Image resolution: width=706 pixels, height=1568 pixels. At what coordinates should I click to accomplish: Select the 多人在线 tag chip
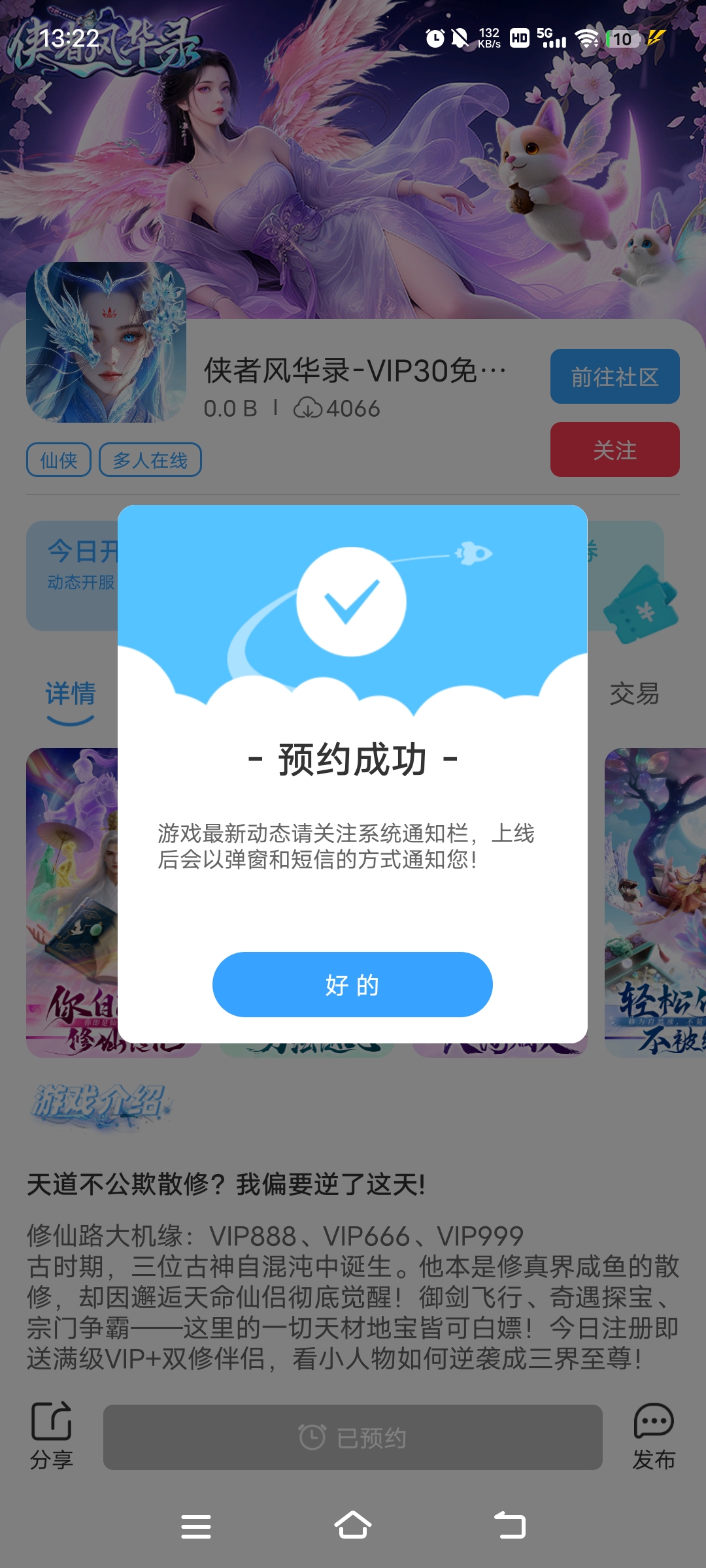150,460
